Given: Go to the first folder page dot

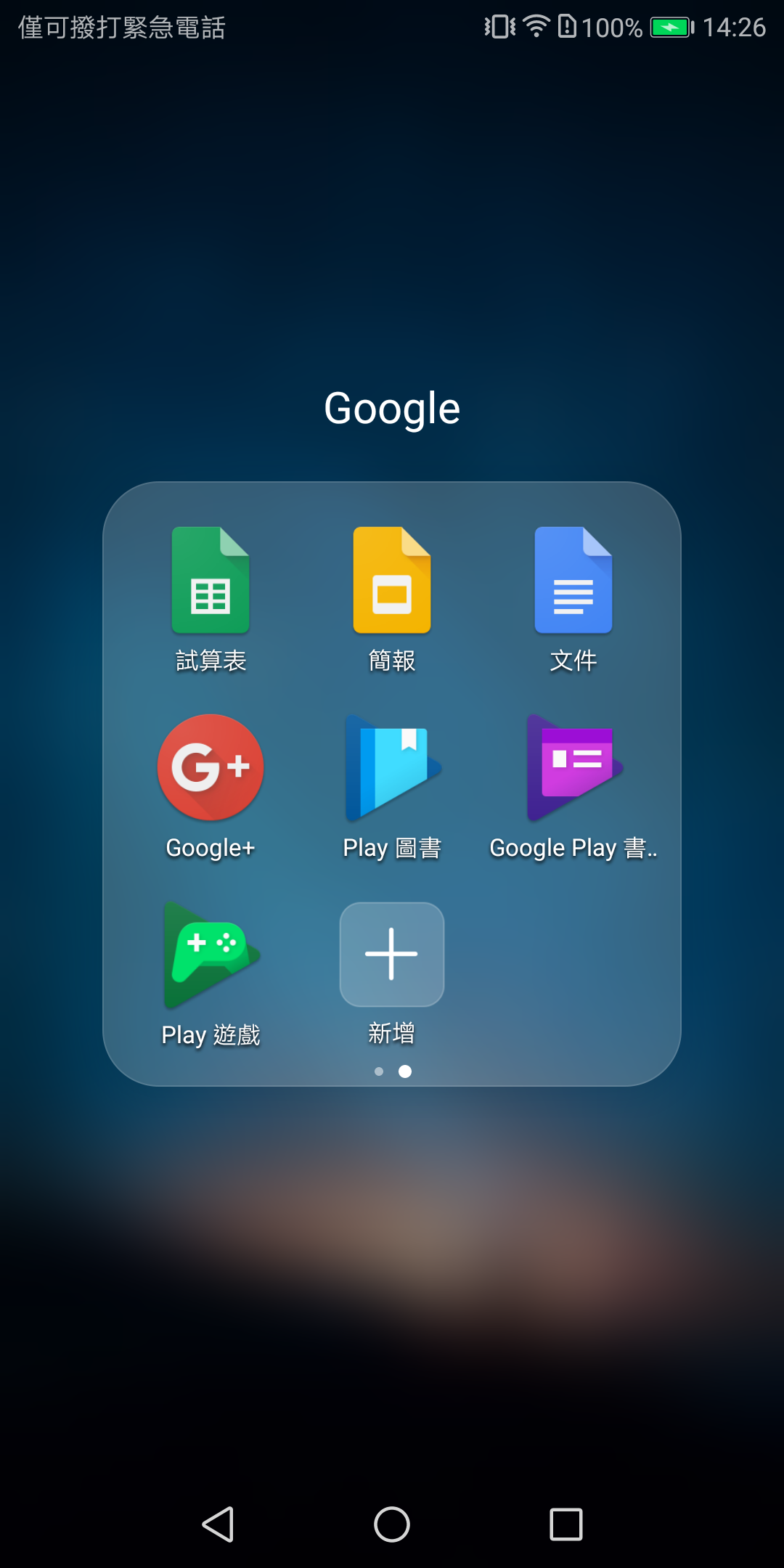Looking at the screenshot, I should 379,1071.
